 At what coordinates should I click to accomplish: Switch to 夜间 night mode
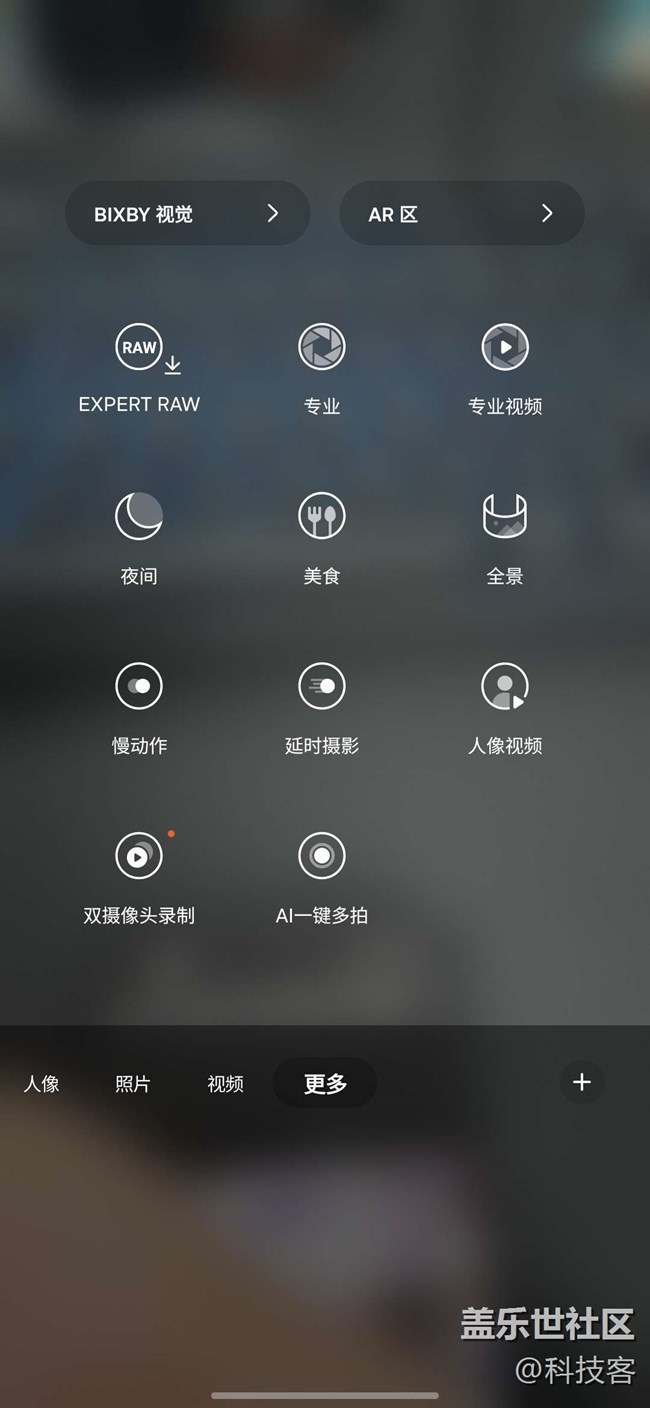[139, 538]
